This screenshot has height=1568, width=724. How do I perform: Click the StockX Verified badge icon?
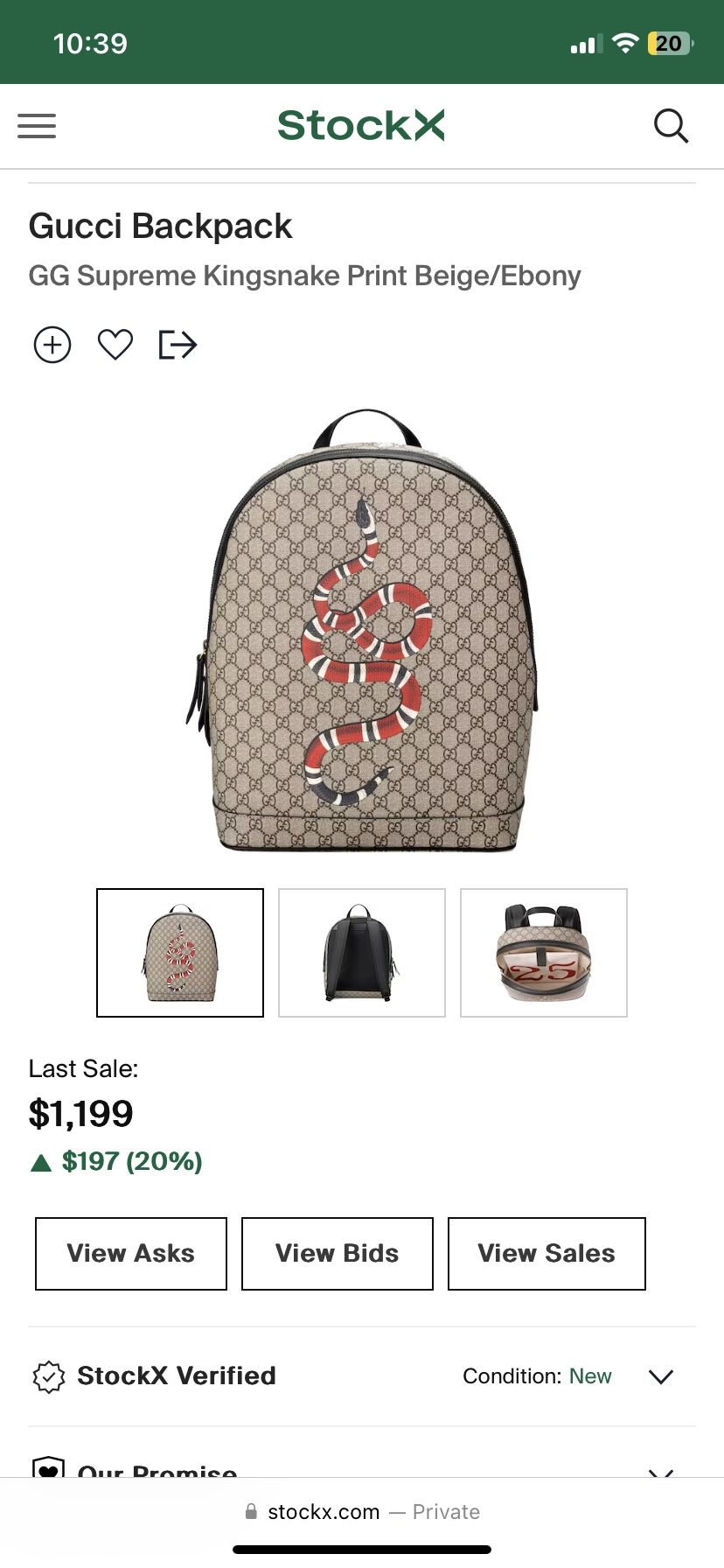[50, 1375]
